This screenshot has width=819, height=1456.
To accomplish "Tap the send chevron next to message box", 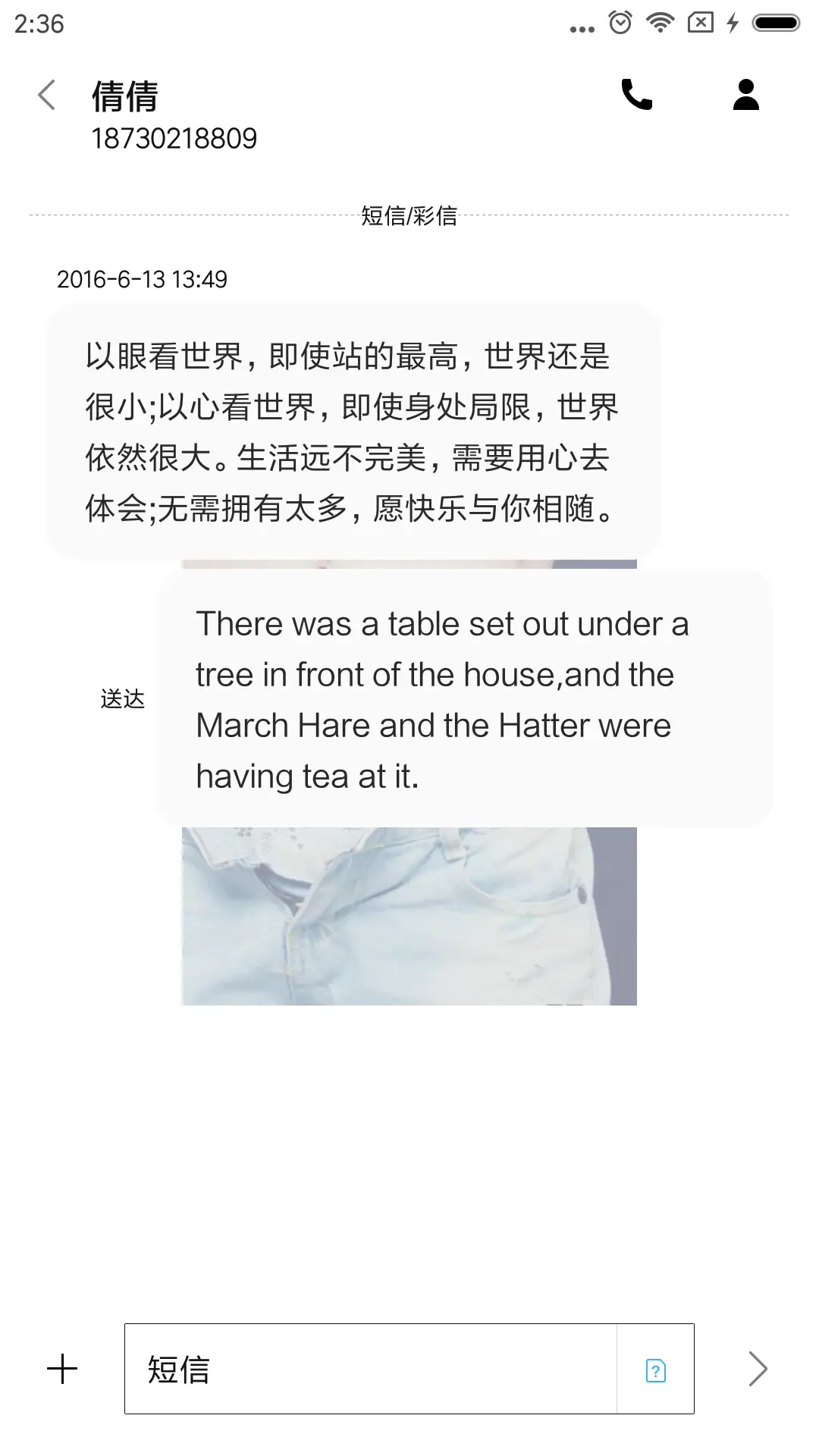I will [757, 1368].
